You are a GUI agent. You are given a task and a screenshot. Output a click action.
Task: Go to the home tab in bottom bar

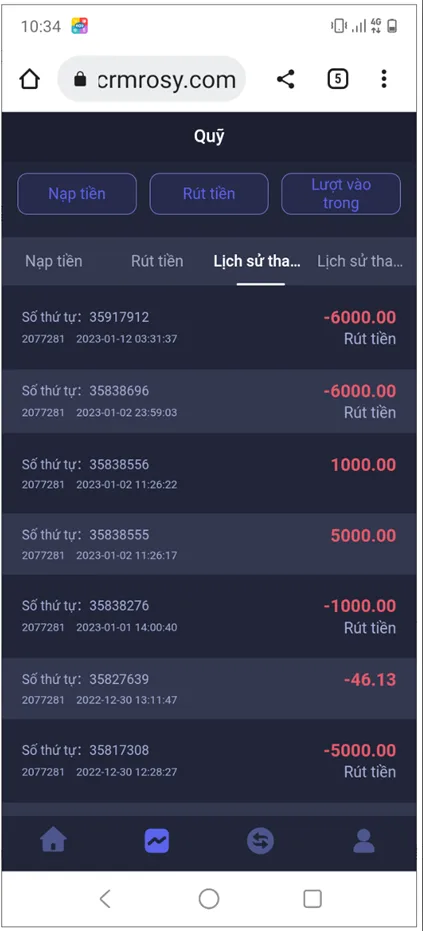click(53, 840)
